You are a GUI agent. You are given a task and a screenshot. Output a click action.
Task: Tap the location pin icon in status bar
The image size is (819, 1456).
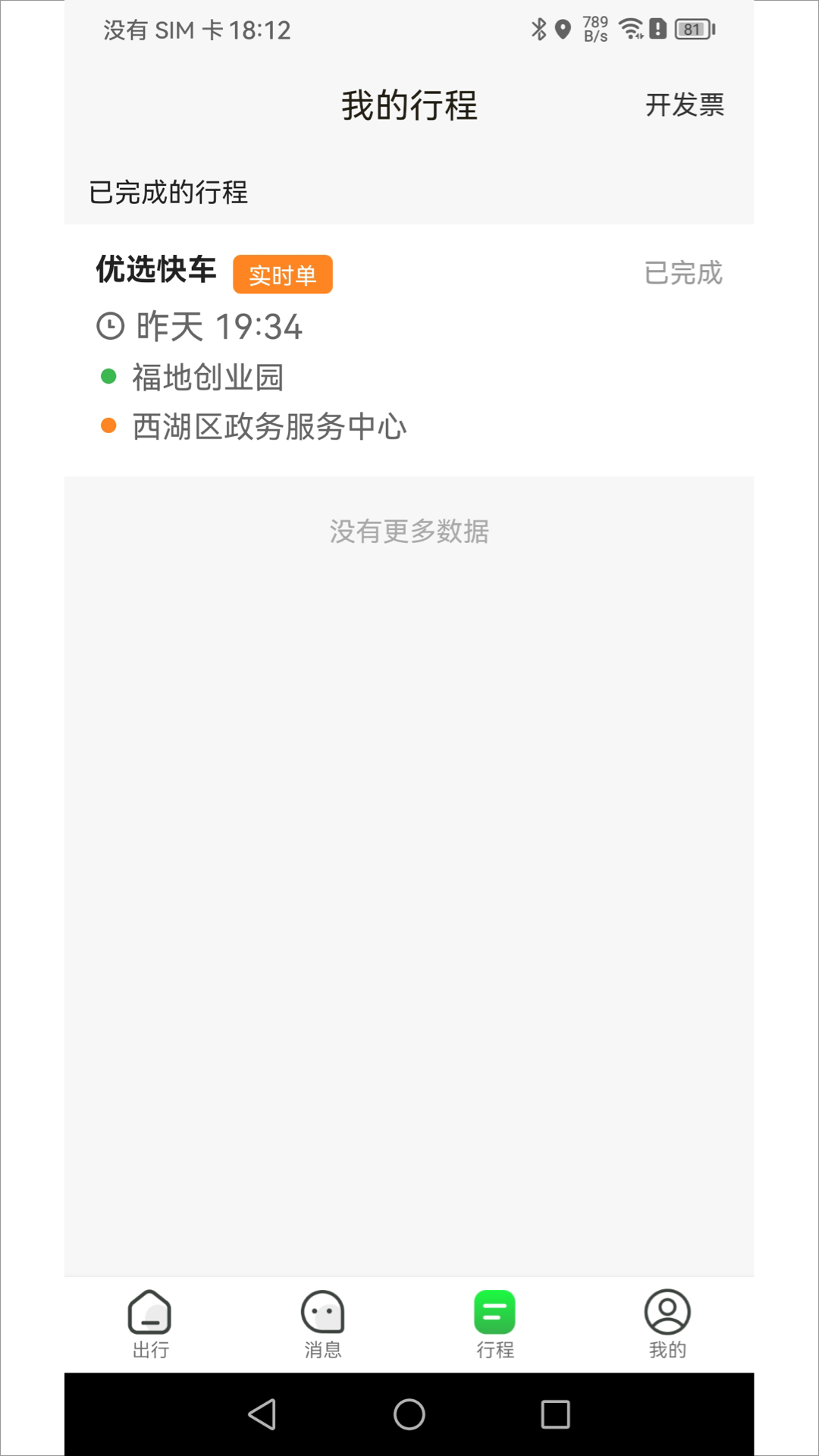[x=563, y=29]
